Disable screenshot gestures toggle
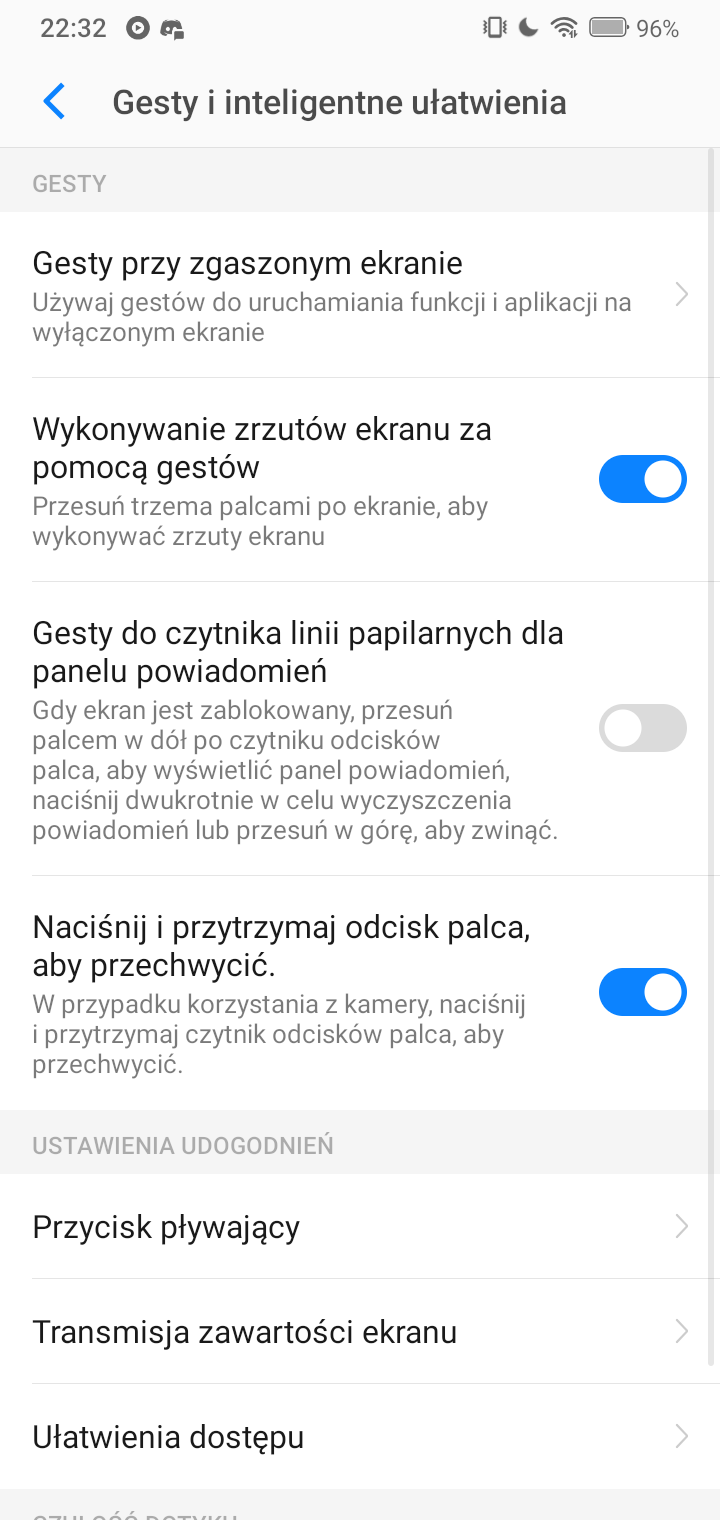 coord(642,479)
